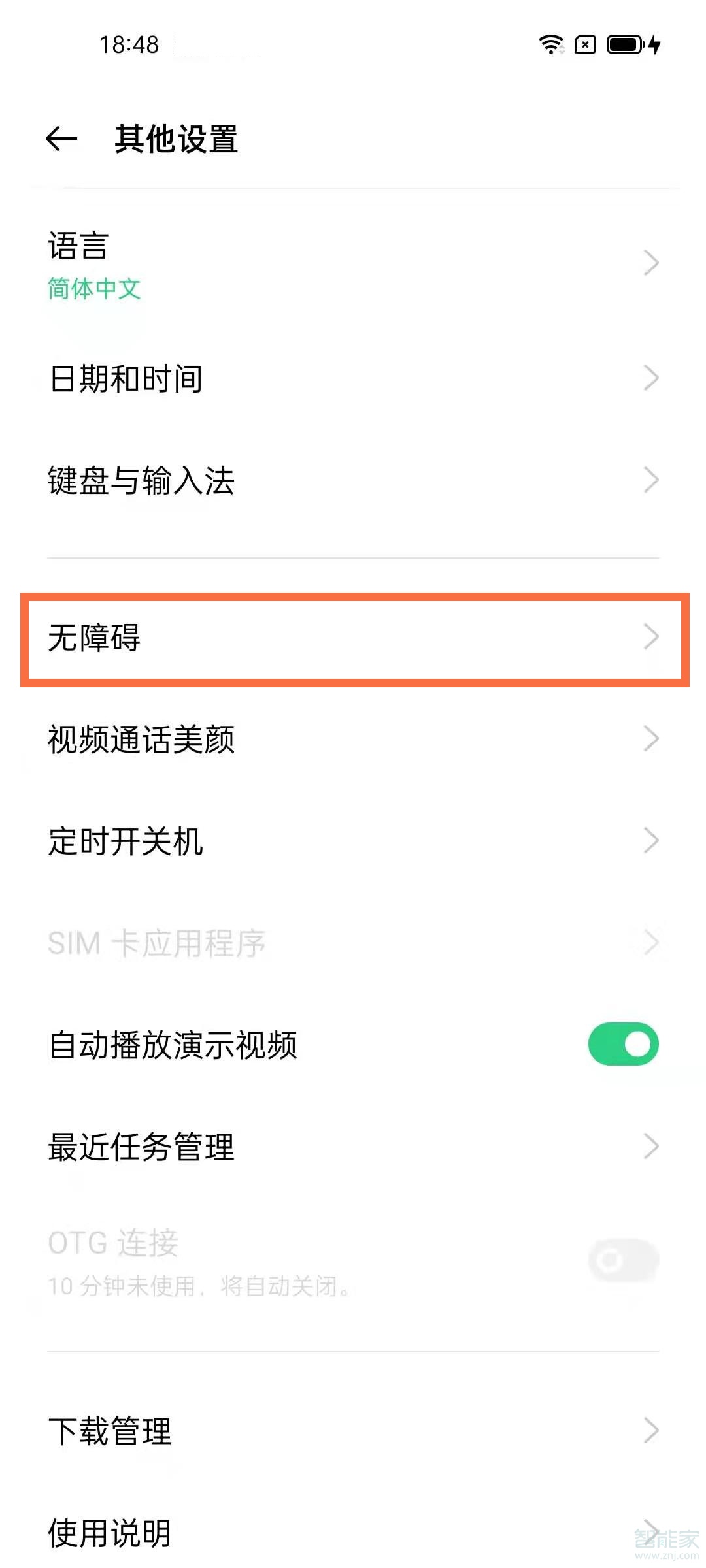This screenshot has height=1568, width=706.
Task: Open 视频通话美颜 settings
Action: coord(353,740)
